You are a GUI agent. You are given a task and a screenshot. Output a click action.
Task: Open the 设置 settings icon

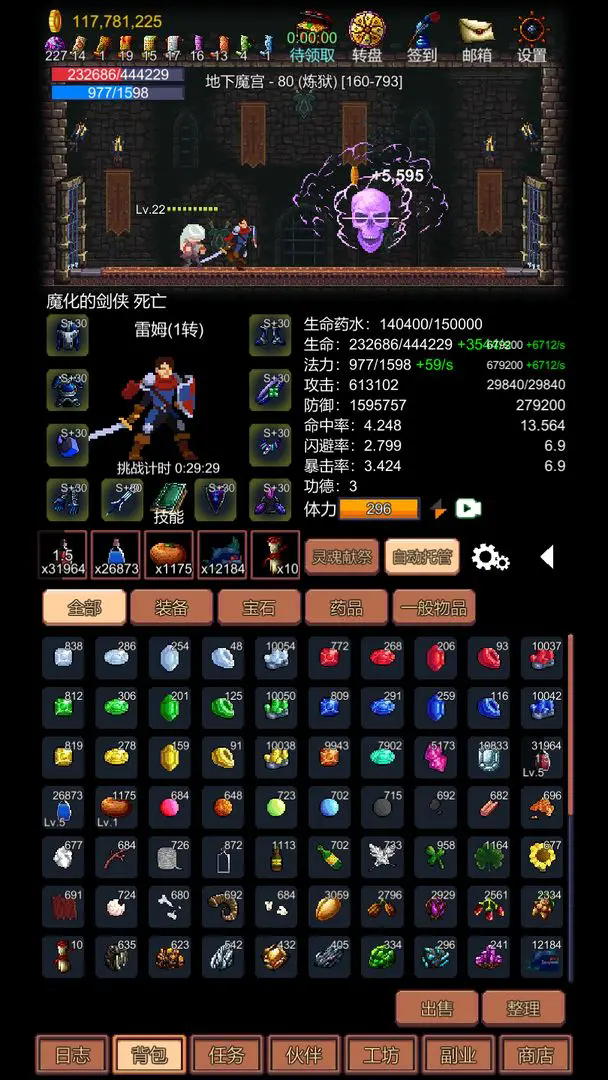pos(532,37)
